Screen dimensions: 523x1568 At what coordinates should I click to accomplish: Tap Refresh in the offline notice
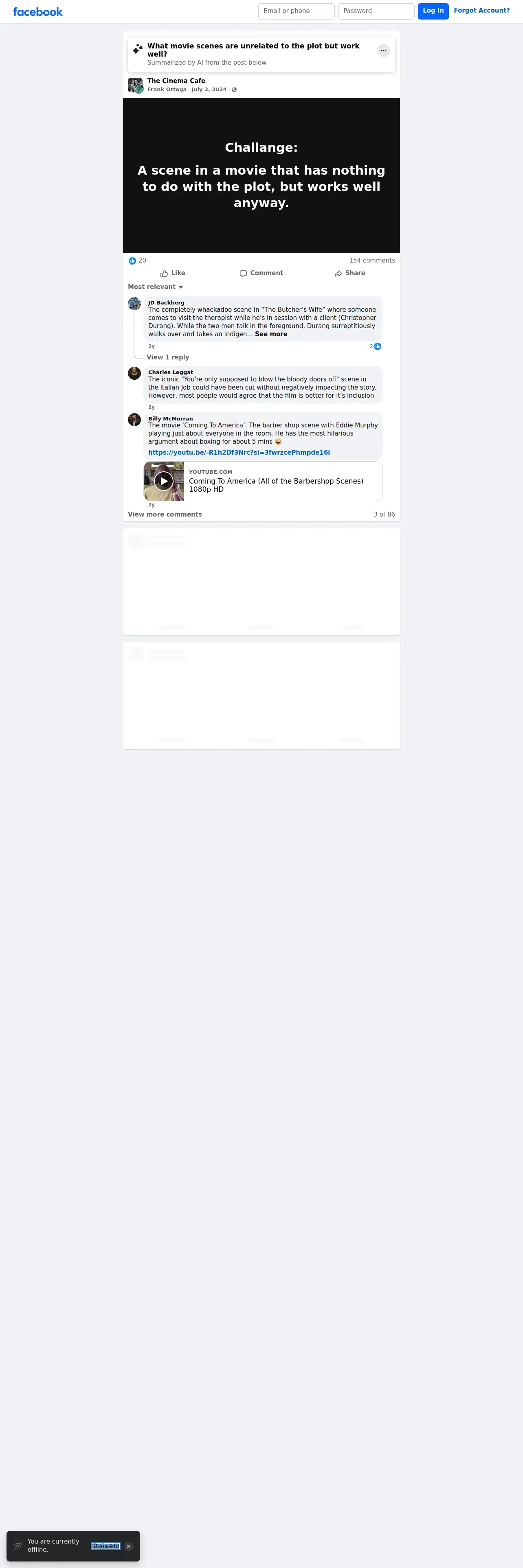[105, 1546]
